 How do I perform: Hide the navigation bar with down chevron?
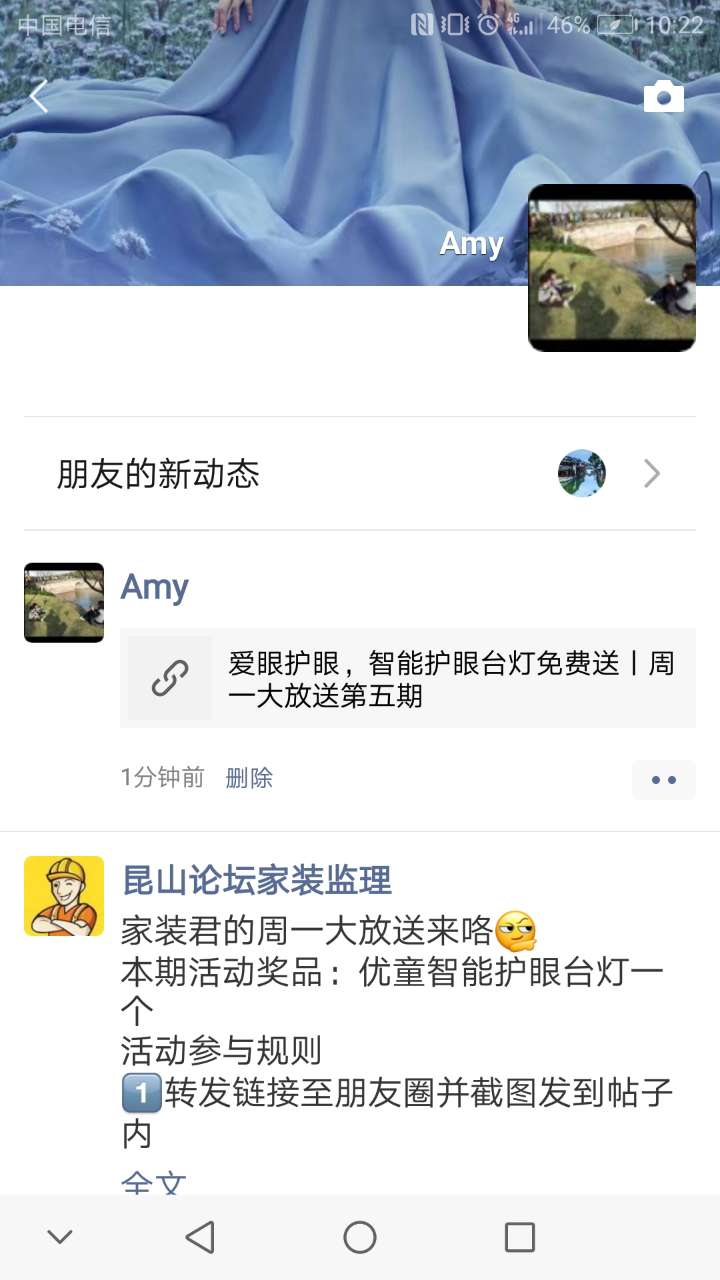pos(60,1237)
